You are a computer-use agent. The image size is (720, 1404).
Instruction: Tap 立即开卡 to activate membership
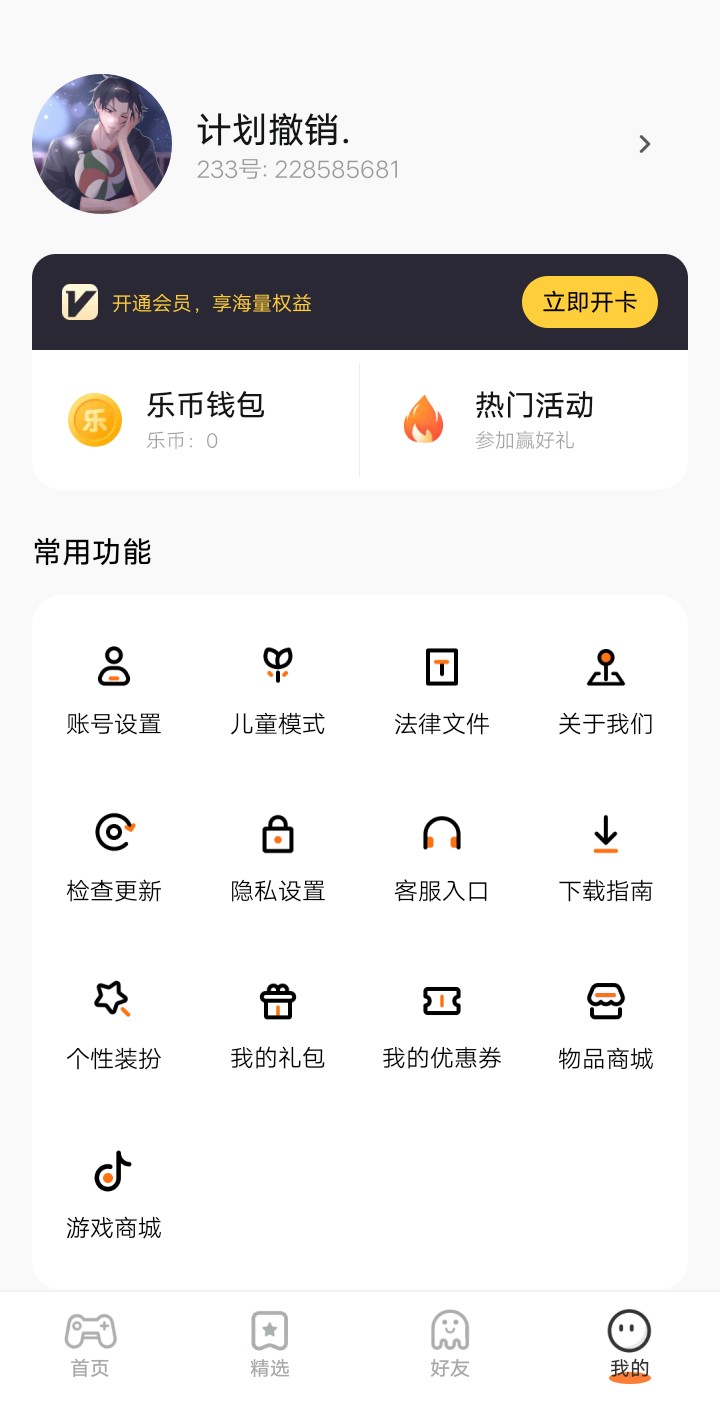click(x=590, y=302)
